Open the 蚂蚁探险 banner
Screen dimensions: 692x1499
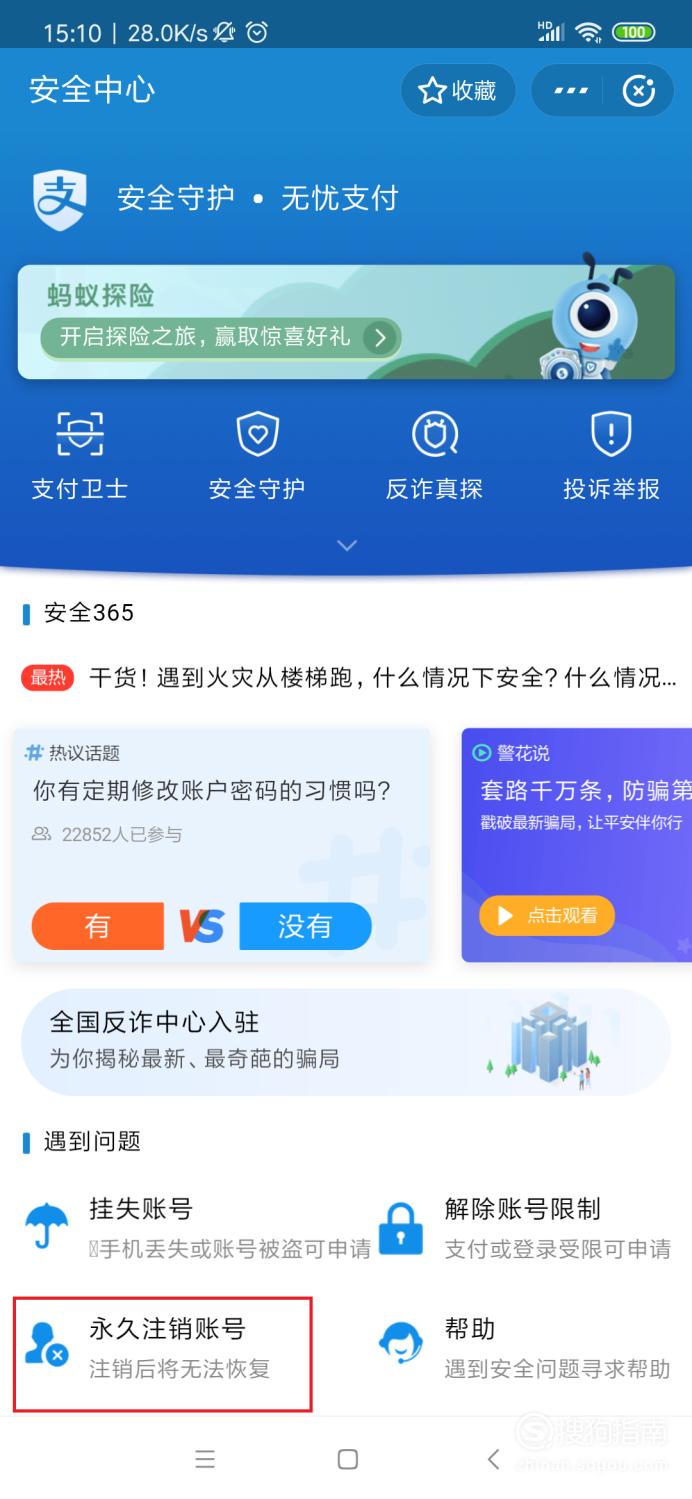tap(346, 322)
